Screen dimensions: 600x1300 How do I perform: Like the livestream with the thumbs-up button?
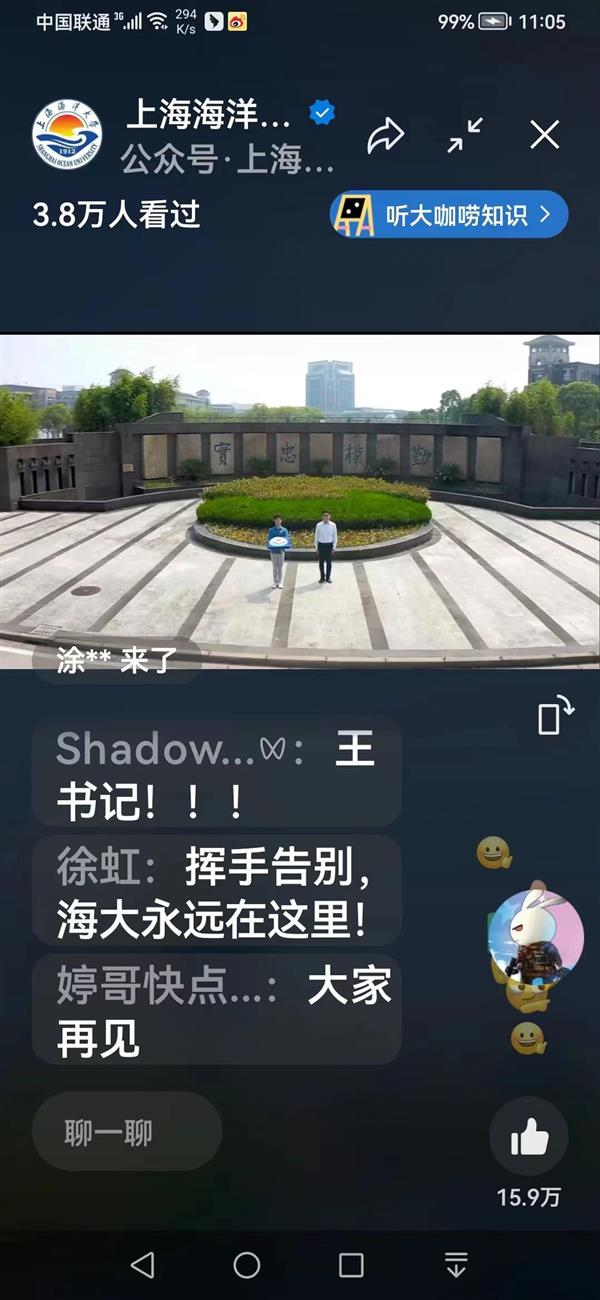tap(529, 1135)
